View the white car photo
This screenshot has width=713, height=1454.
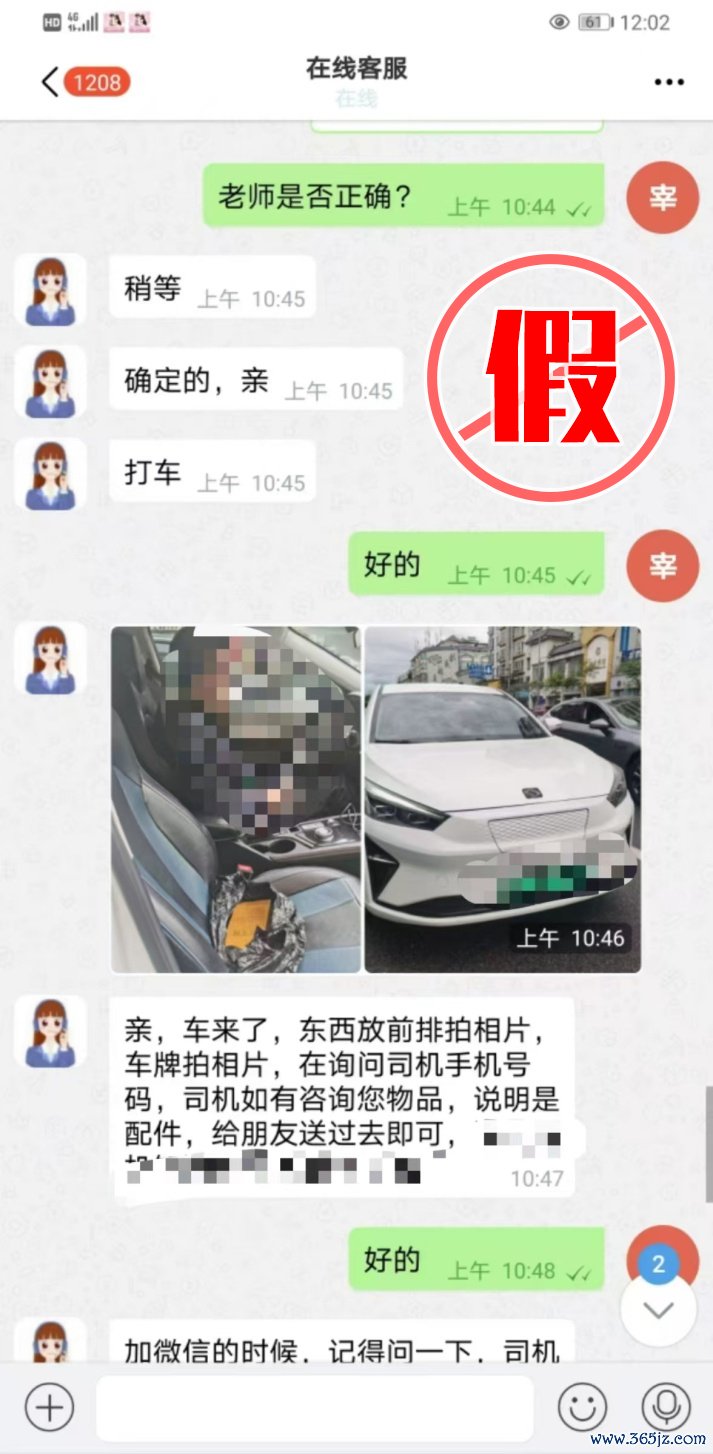[502, 799]
